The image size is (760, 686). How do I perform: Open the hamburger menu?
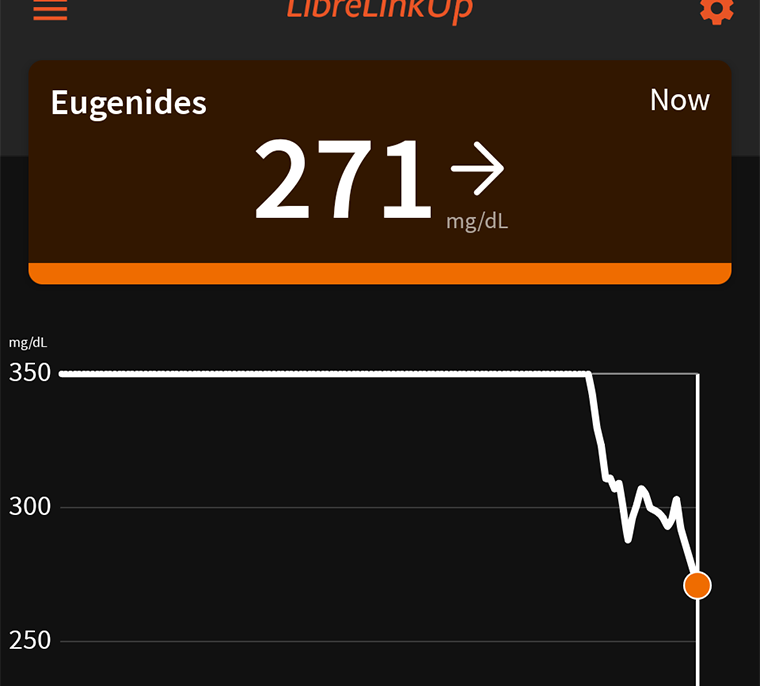tap(50, 10)
